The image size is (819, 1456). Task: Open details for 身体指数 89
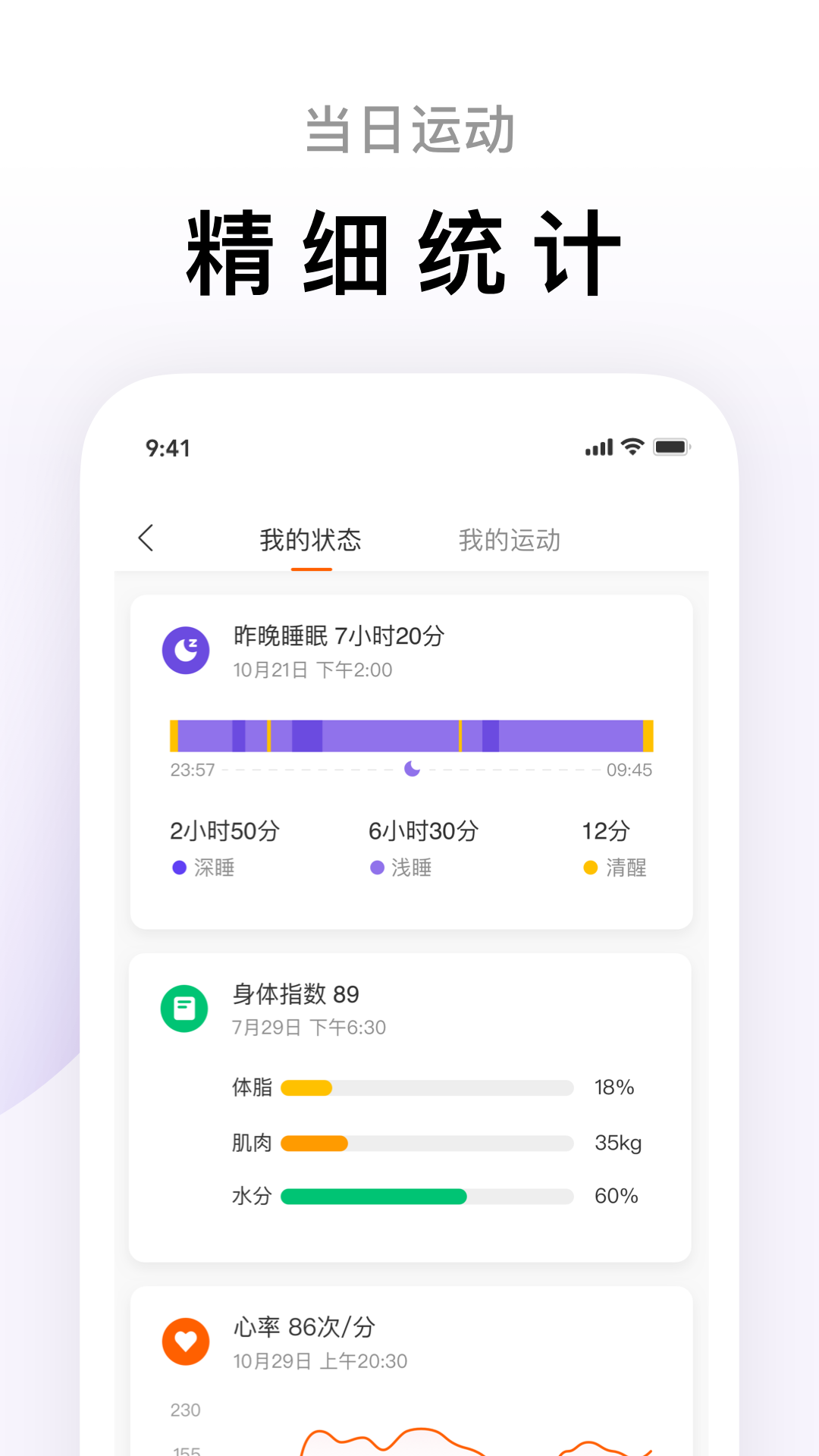click(295, 995)
